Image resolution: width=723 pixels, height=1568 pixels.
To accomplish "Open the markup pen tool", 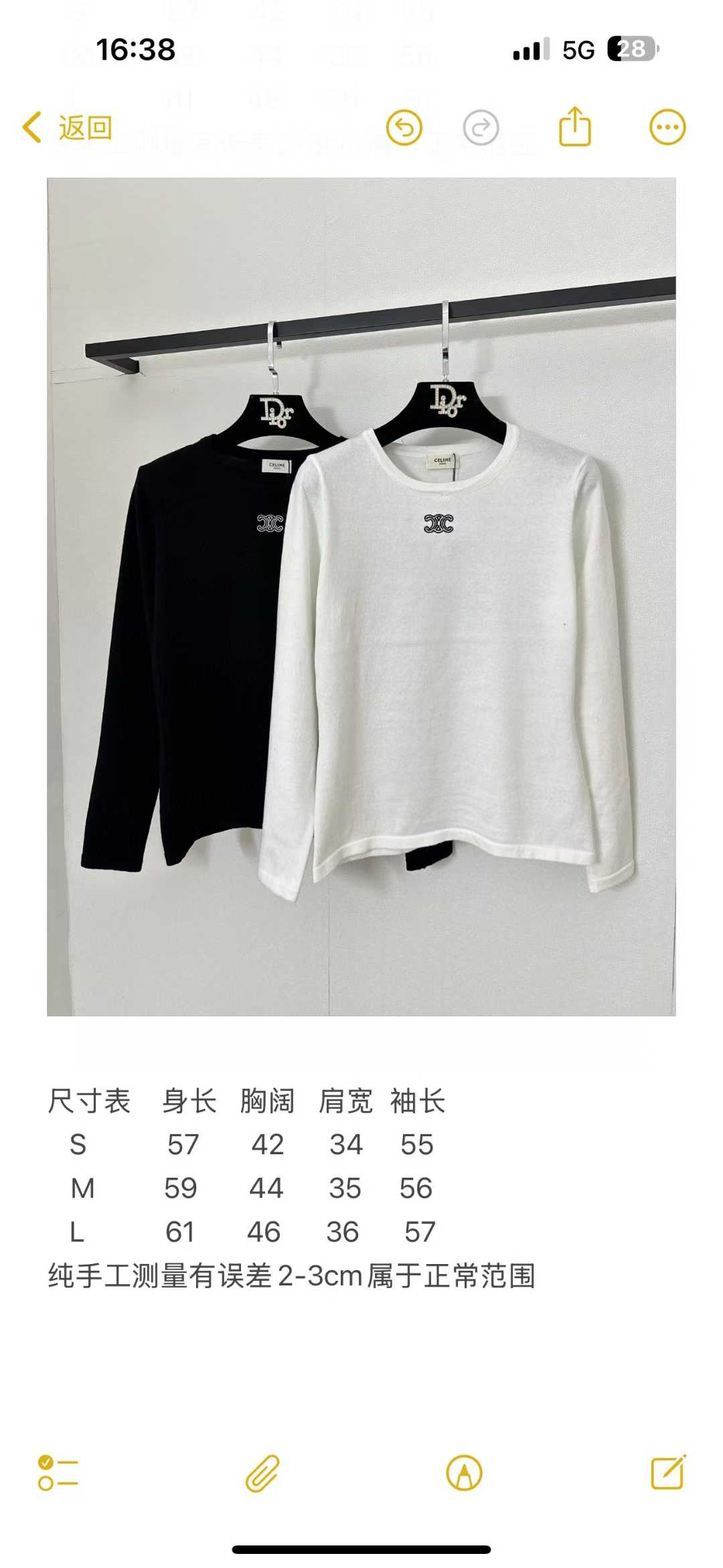I will point(464,1473).
